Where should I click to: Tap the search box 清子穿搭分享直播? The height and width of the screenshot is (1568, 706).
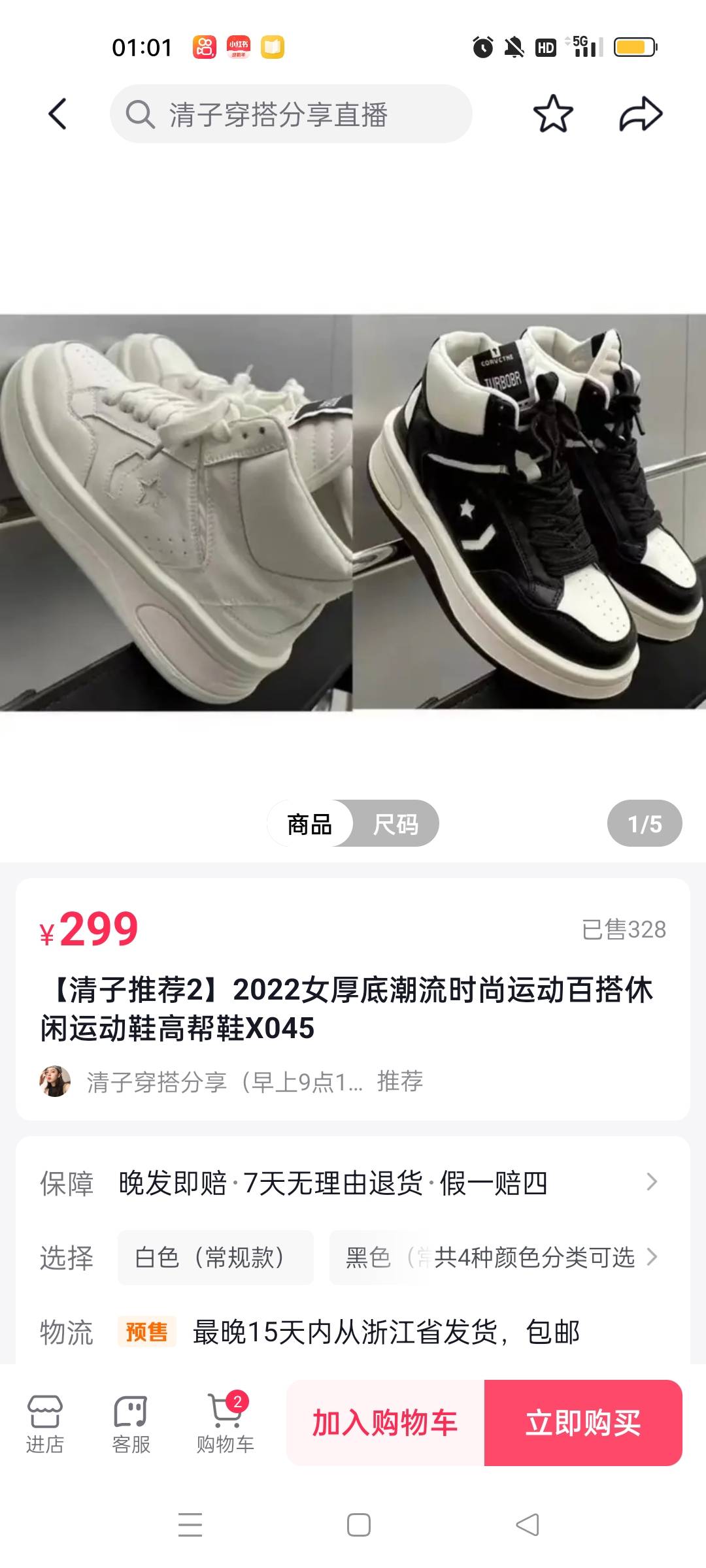tap(291, 114)
